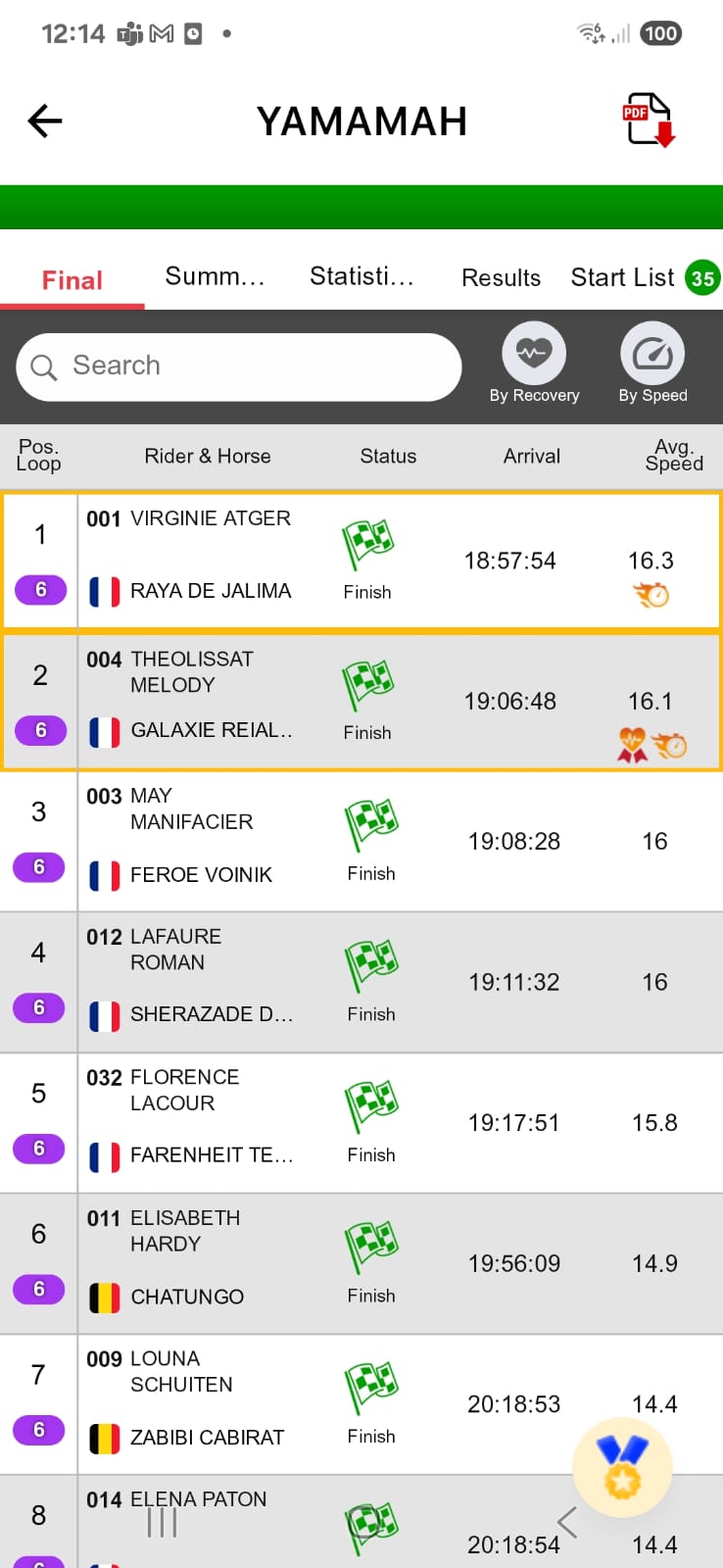The height and width of the screenshot is (1568, 723).
Task: Sort riders By Speed
Action: click(x=652, y=364)
